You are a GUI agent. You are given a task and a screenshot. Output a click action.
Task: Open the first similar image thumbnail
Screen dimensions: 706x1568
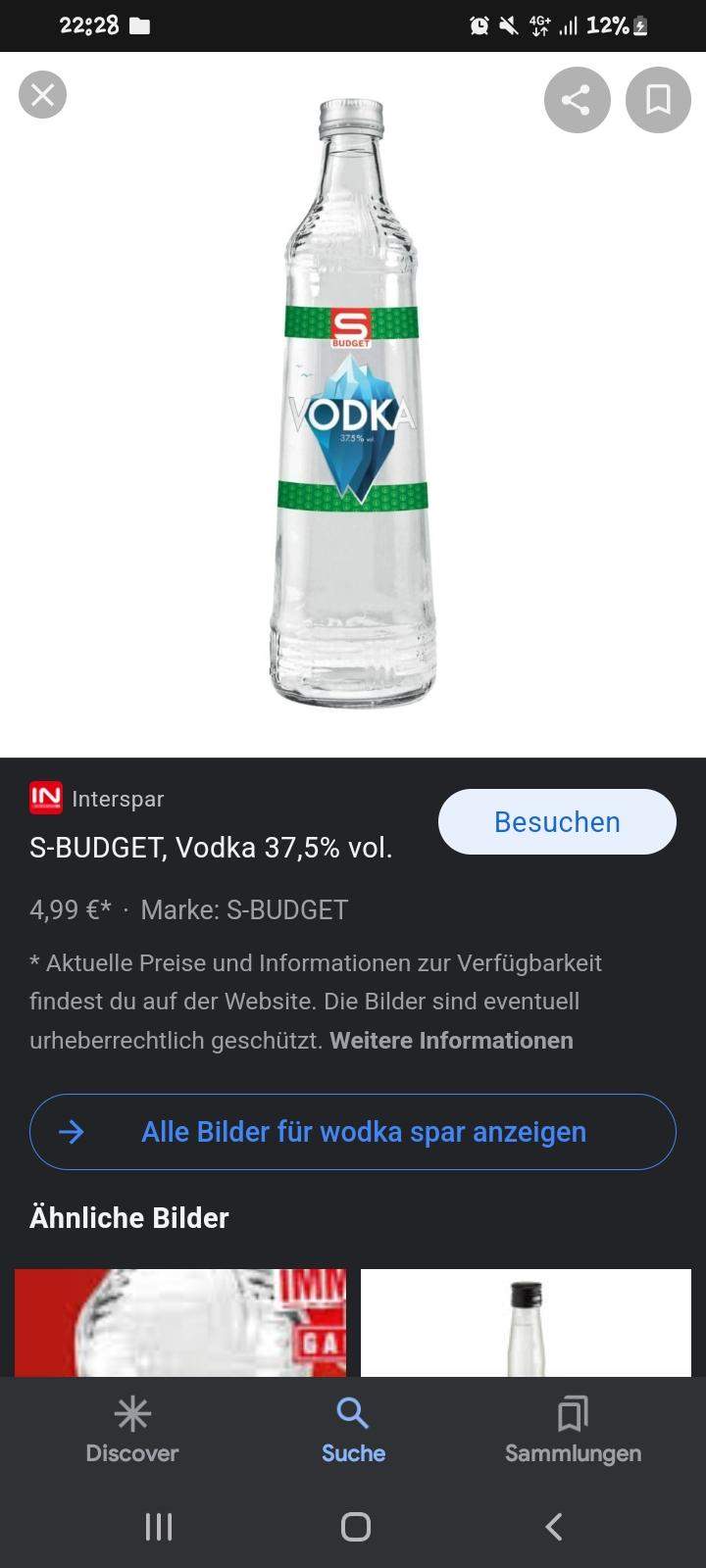(179, 1323)
